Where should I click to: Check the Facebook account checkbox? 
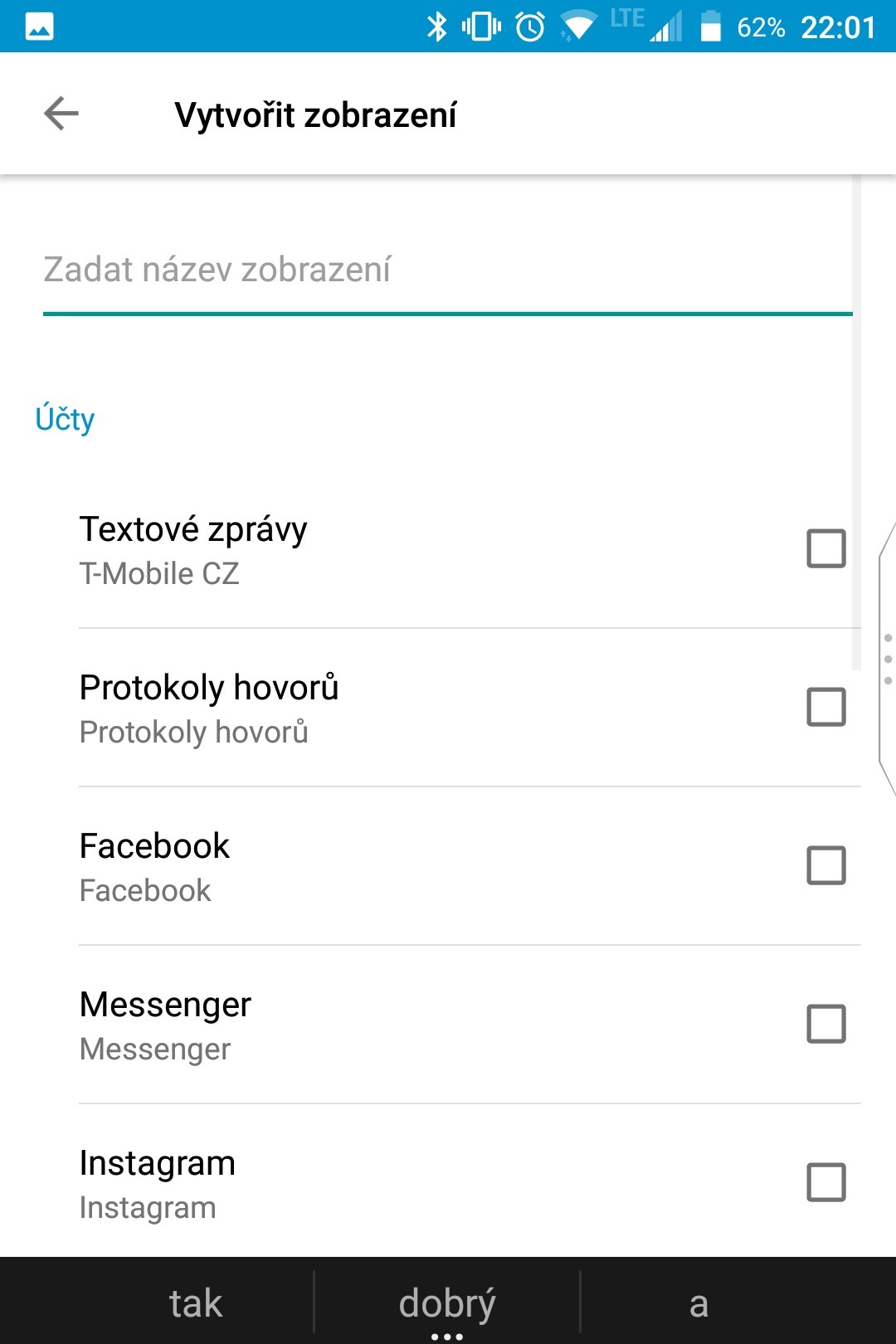click(825, 866)
